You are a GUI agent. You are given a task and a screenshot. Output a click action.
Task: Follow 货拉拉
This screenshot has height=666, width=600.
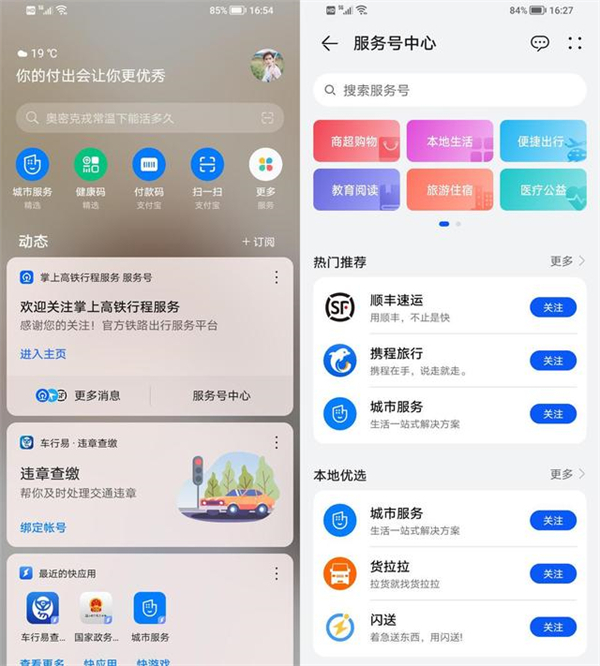(x=553, y=573)
